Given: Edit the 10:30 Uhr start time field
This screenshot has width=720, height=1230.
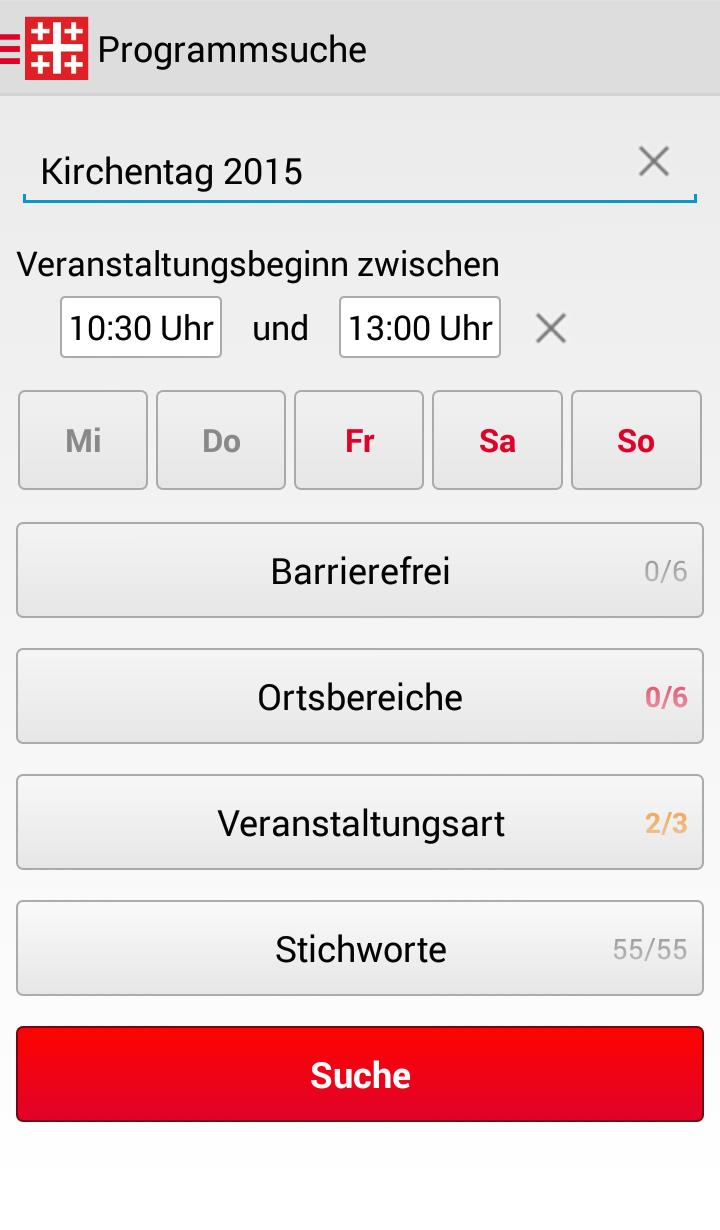Looking at the screenshot, I should (140, 327).
